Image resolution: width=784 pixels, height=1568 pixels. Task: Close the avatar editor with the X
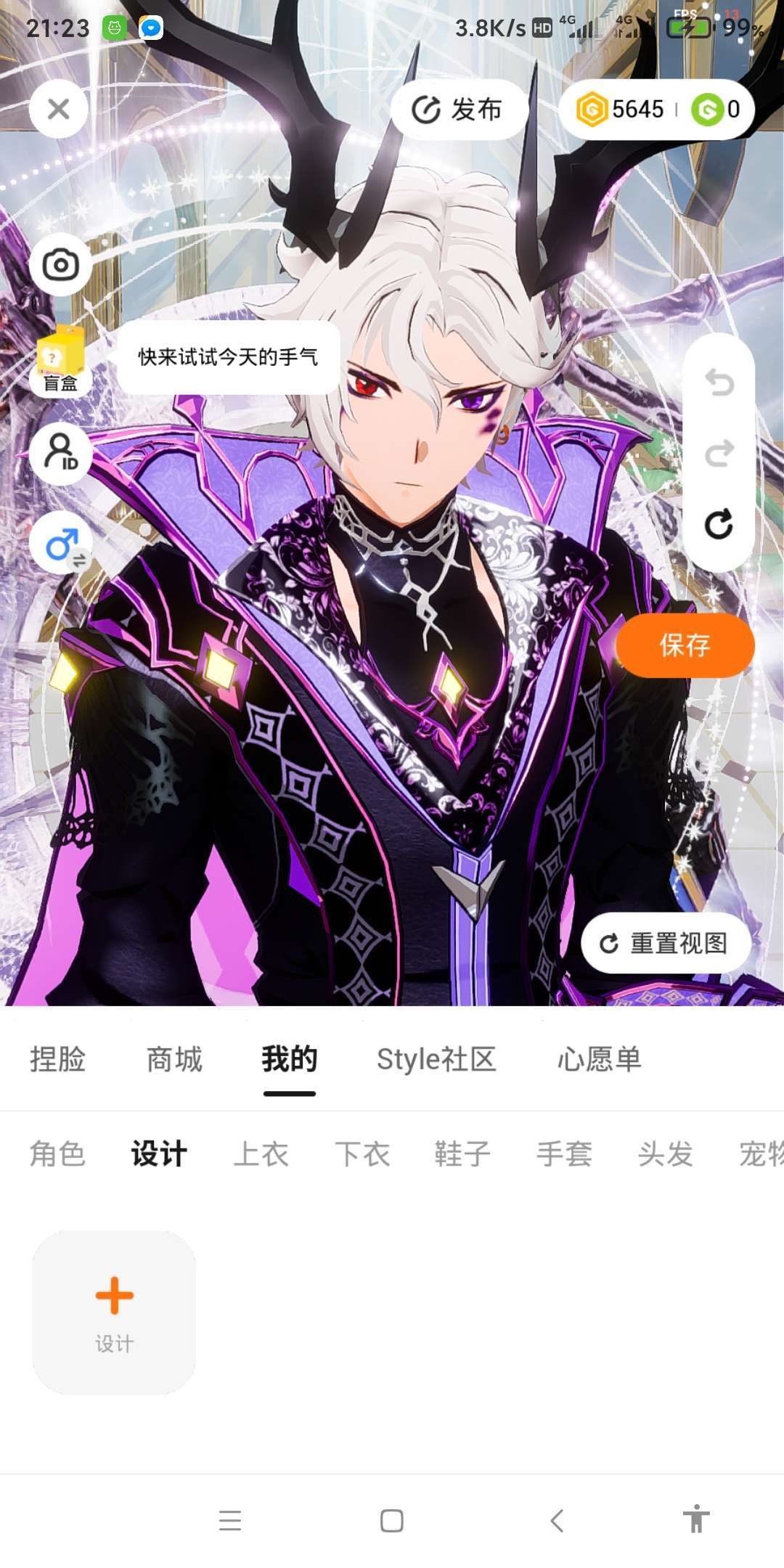click(59, 109)
